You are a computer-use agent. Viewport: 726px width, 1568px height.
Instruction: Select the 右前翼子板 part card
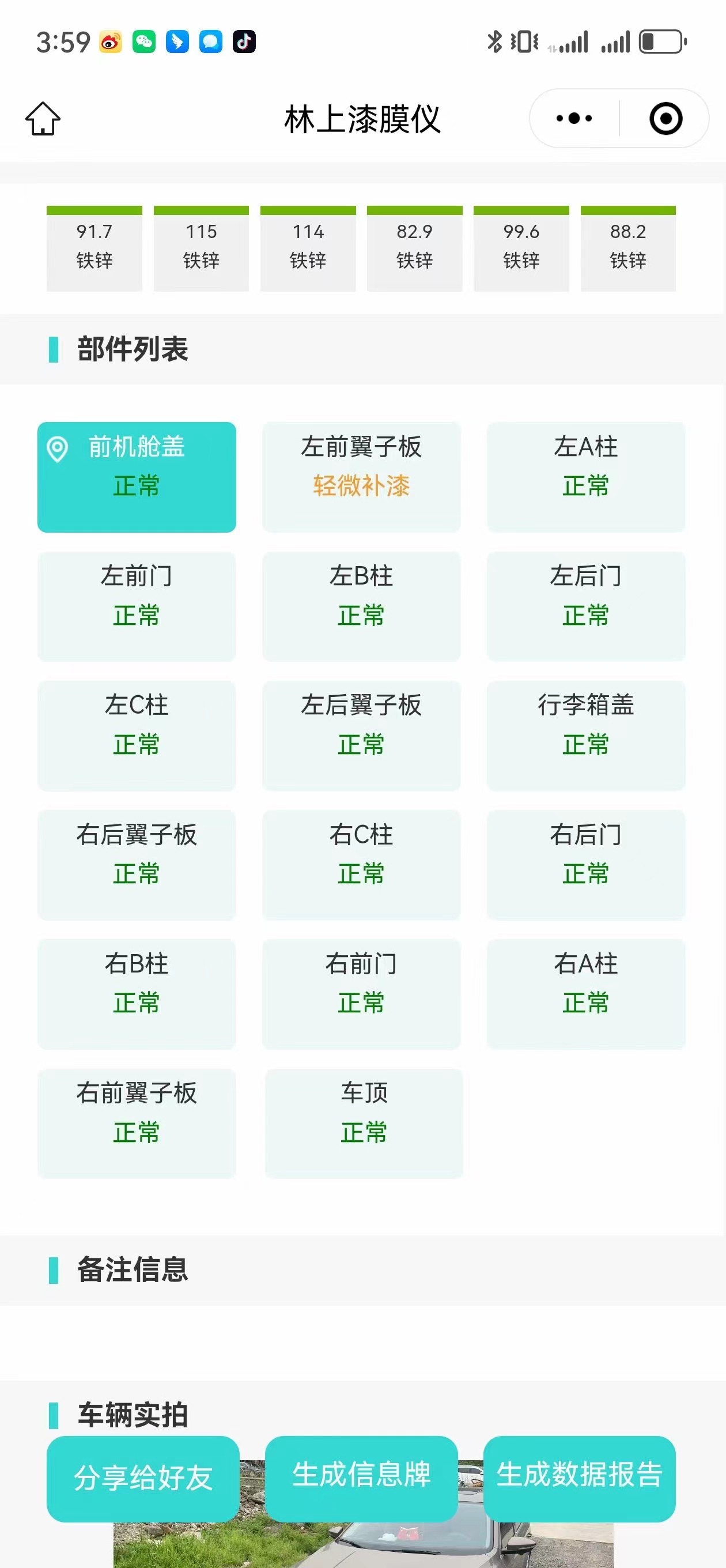tap(137, 1123)
